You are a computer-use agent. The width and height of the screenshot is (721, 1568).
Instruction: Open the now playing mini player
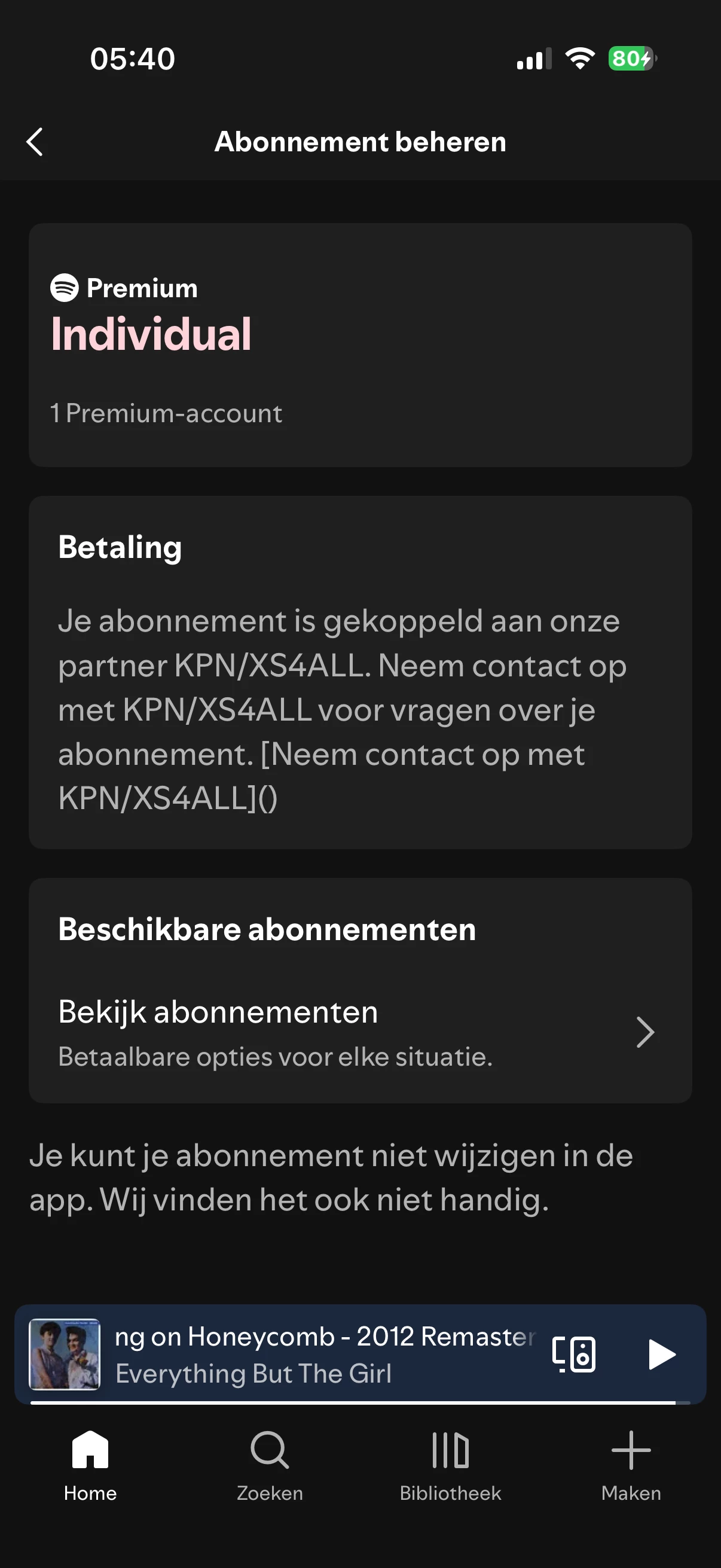point(322,1354)
